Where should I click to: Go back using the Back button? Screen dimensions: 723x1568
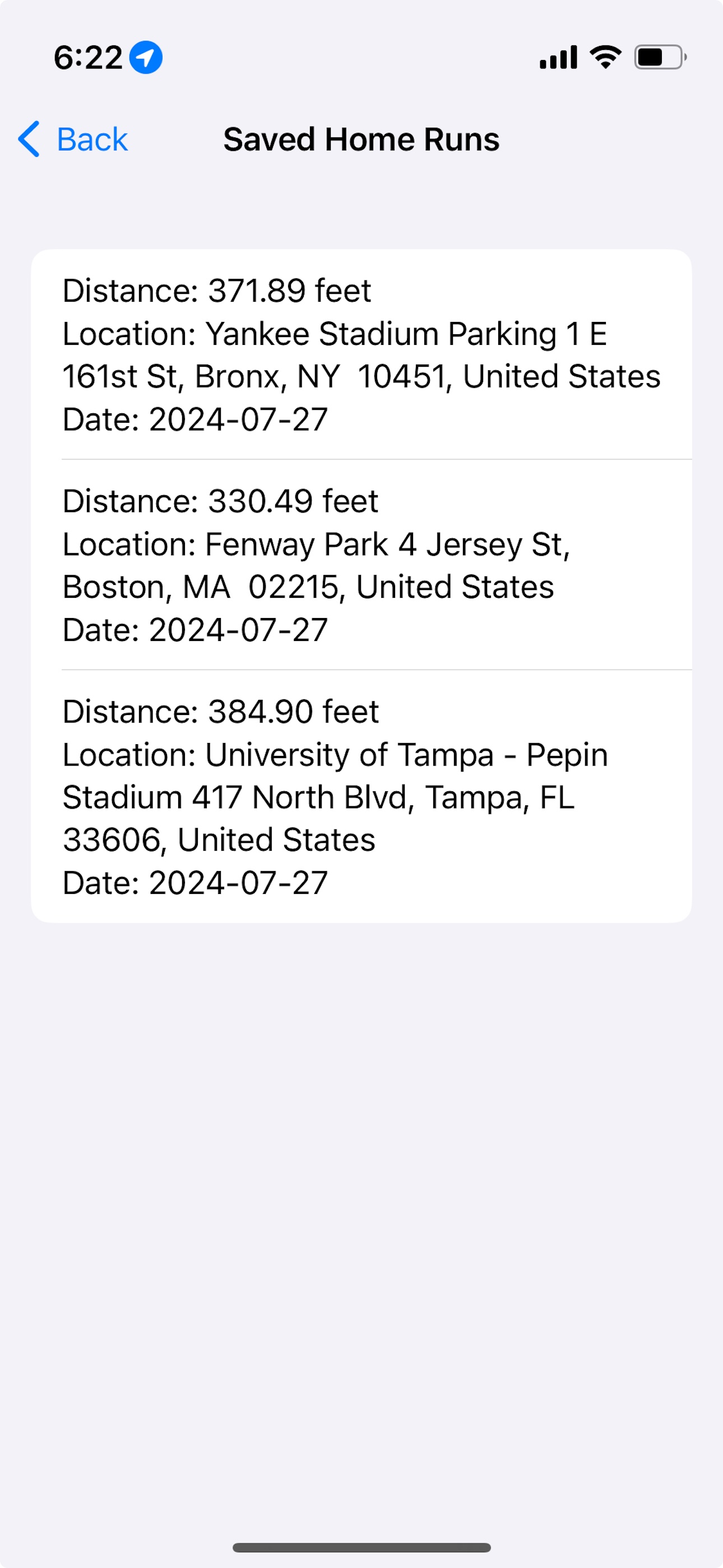click(x=73, y=140)
